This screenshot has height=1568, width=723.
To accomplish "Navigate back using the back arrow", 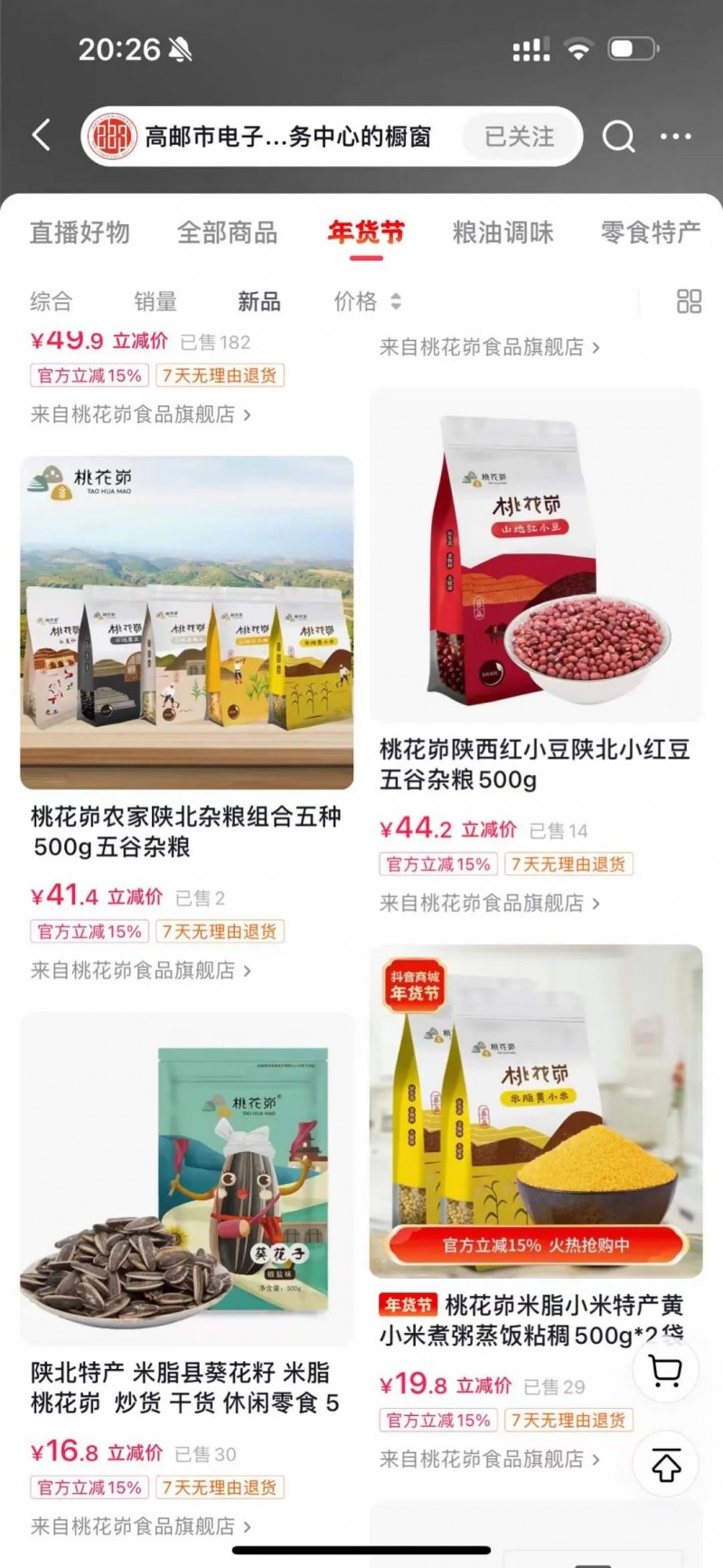I will (40, 134).
